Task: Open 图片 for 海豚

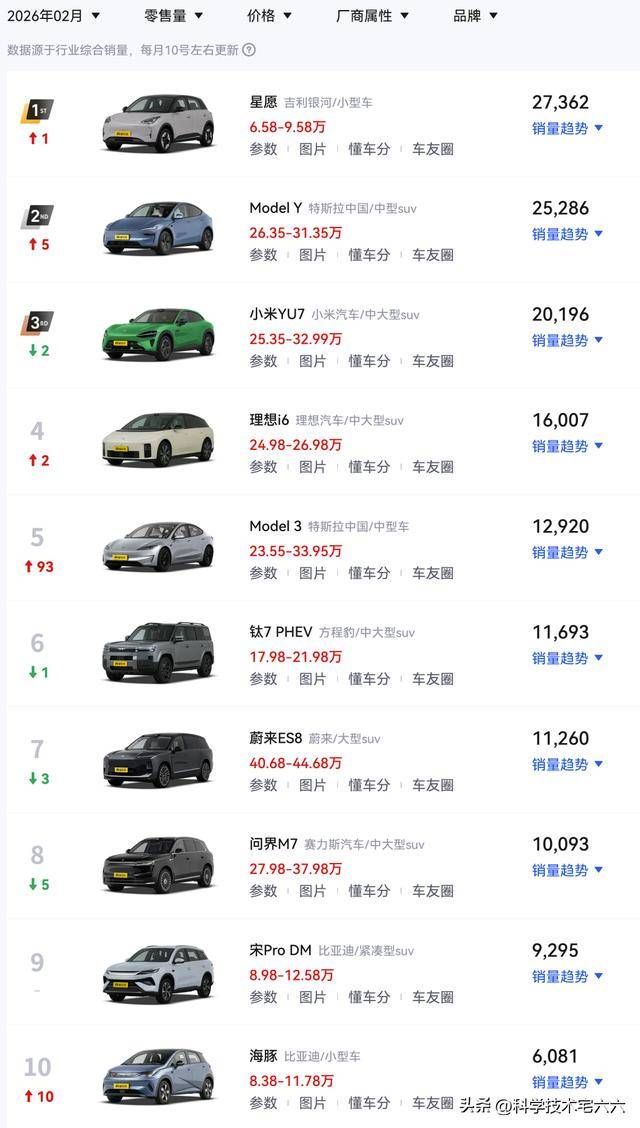Action: click(313, 1103)
